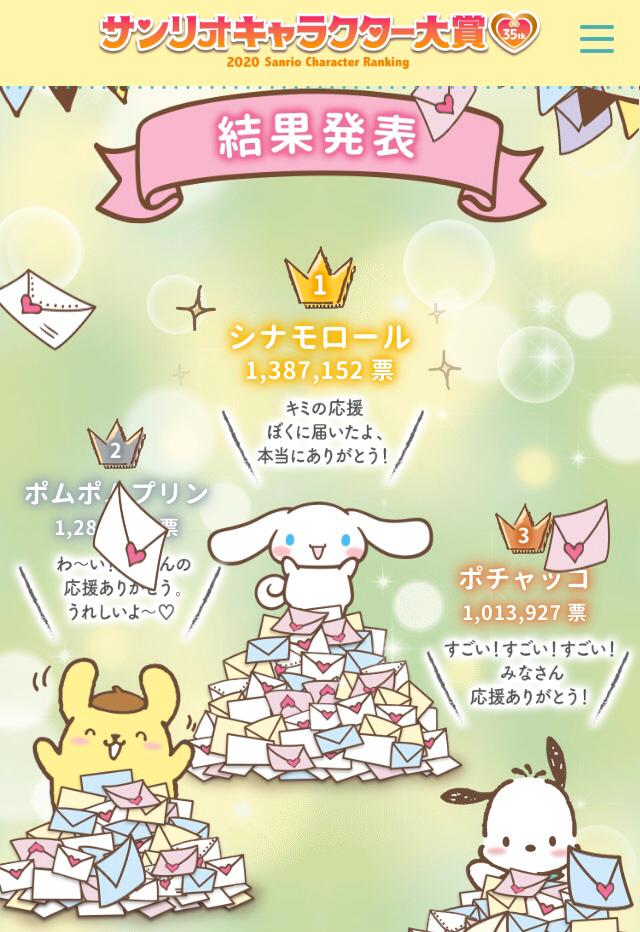Open the hamburger menu

tap(597, 38)
